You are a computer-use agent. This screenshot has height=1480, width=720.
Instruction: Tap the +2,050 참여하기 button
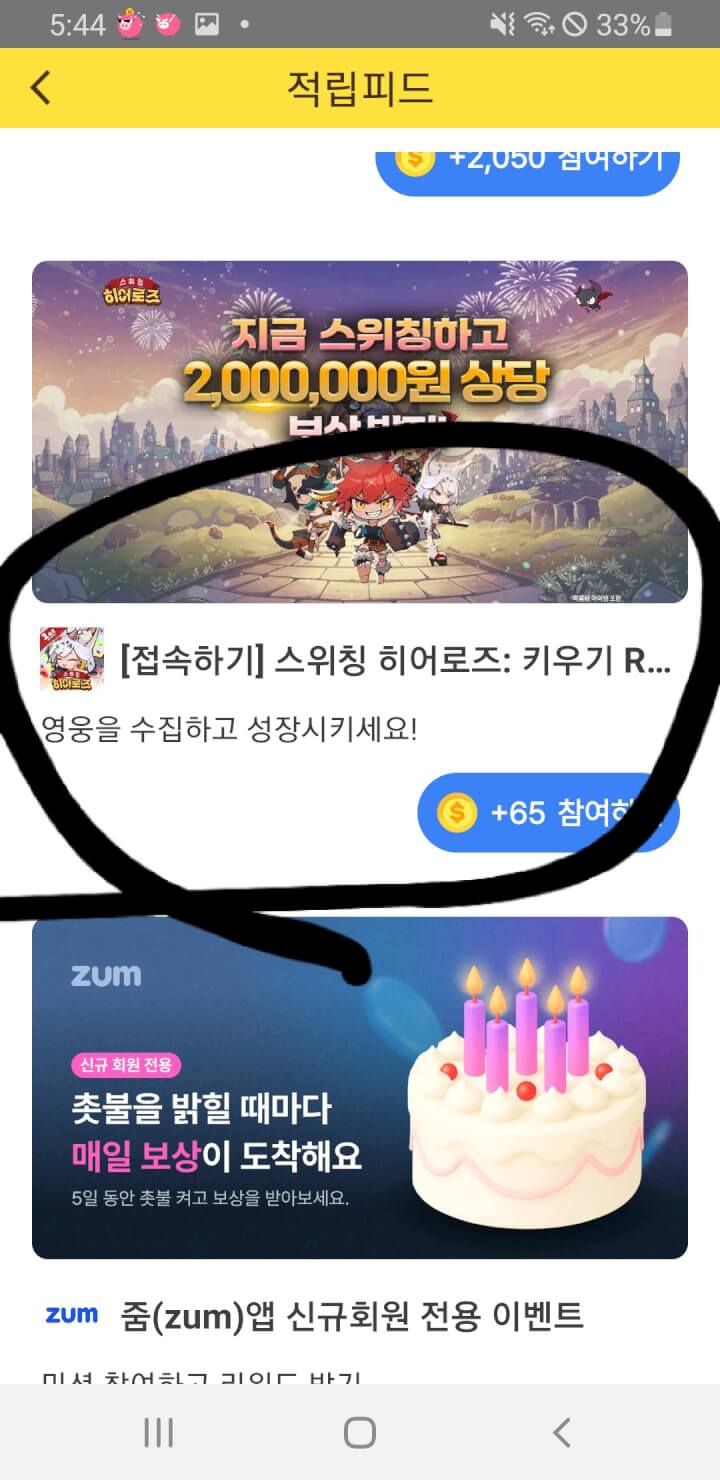point(527,165)
